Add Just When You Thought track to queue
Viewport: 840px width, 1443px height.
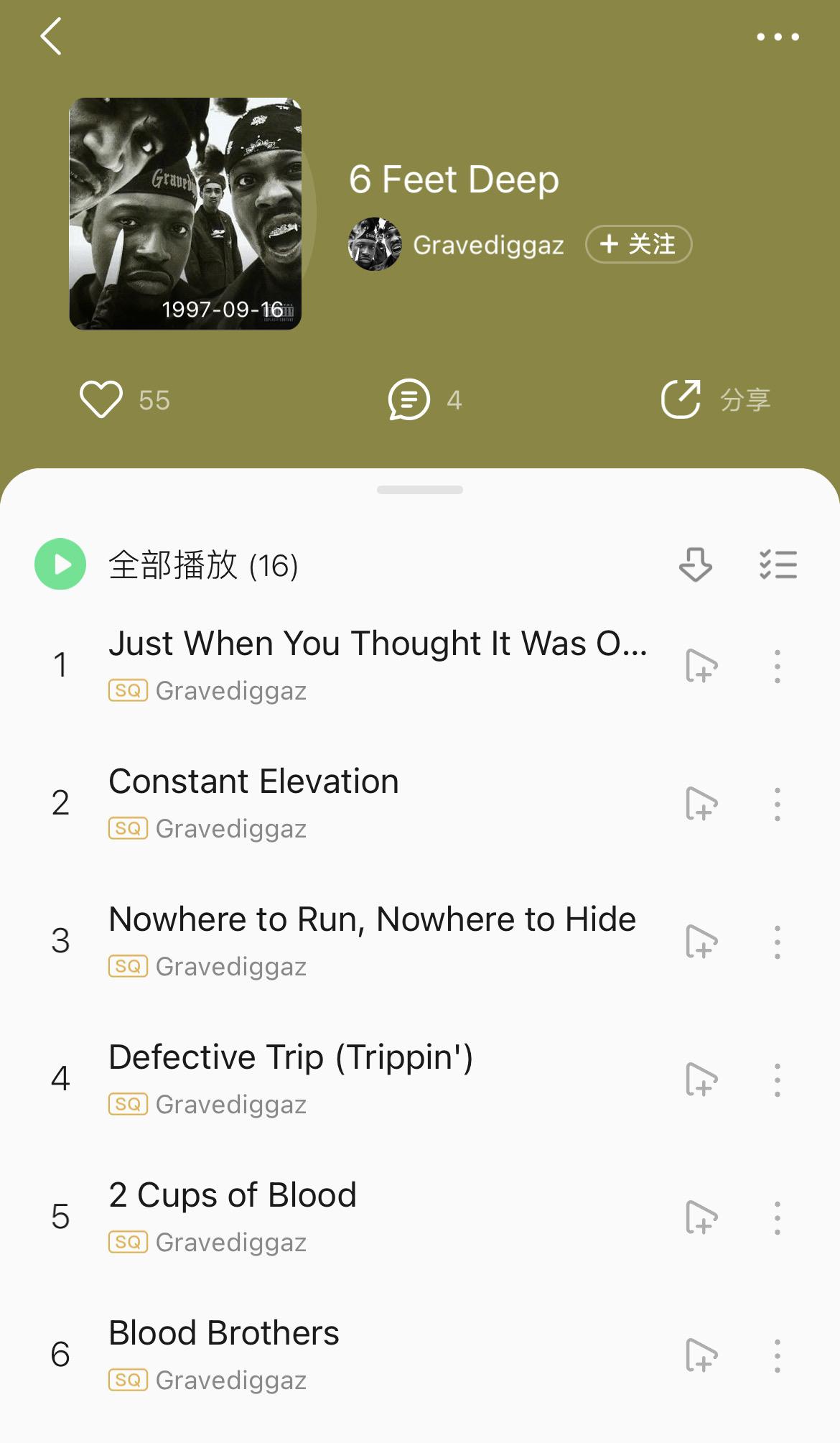(x=701, y=666)
